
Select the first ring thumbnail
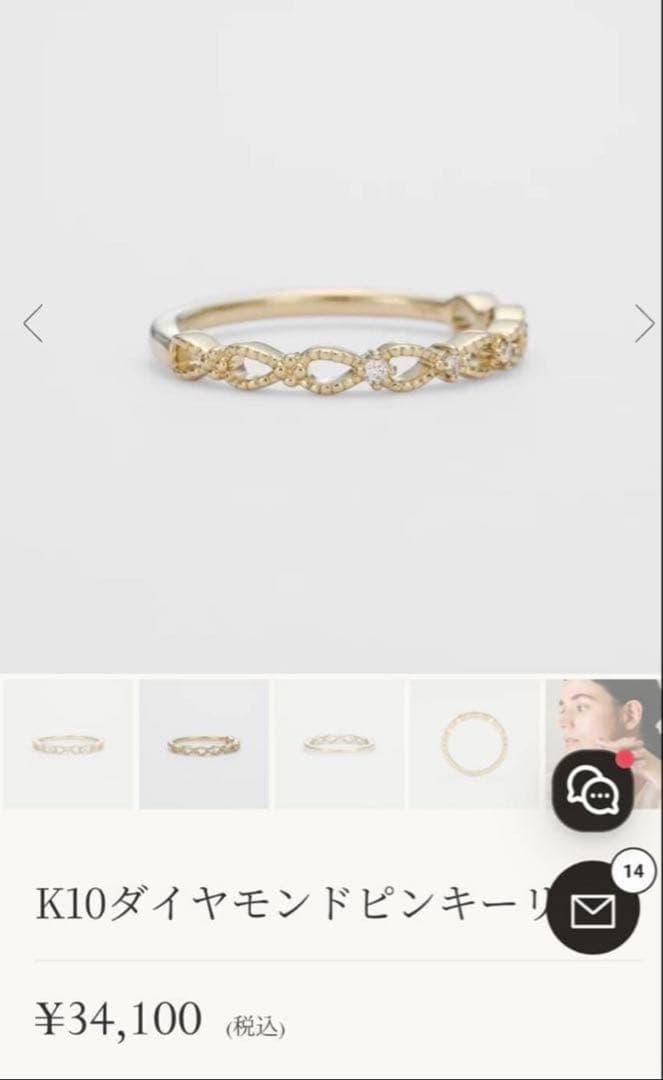pos(67,743)
